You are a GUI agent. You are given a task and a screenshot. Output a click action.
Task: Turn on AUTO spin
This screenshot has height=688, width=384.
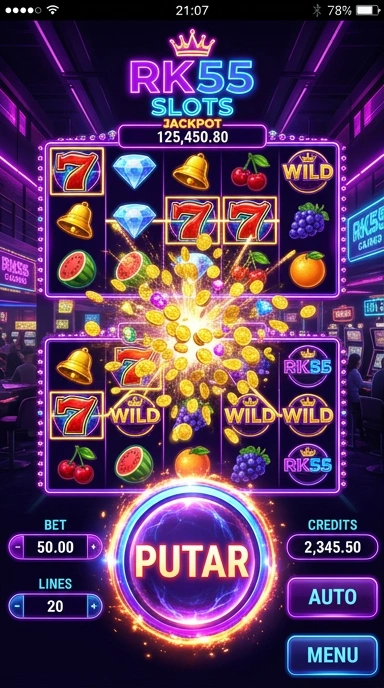pyautogui.click(x=332, y=597)
